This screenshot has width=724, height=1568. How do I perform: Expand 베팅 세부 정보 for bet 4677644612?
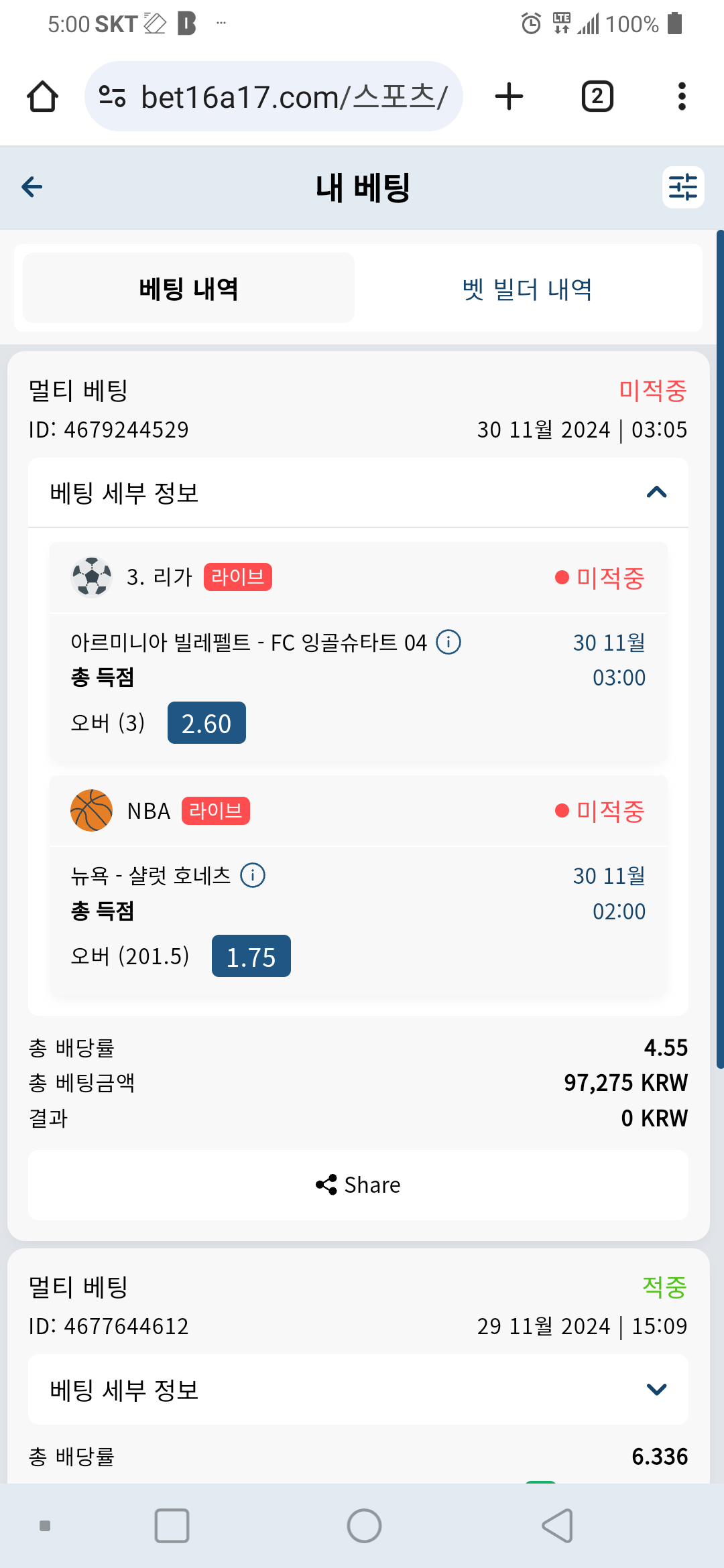coord(358,1389)
